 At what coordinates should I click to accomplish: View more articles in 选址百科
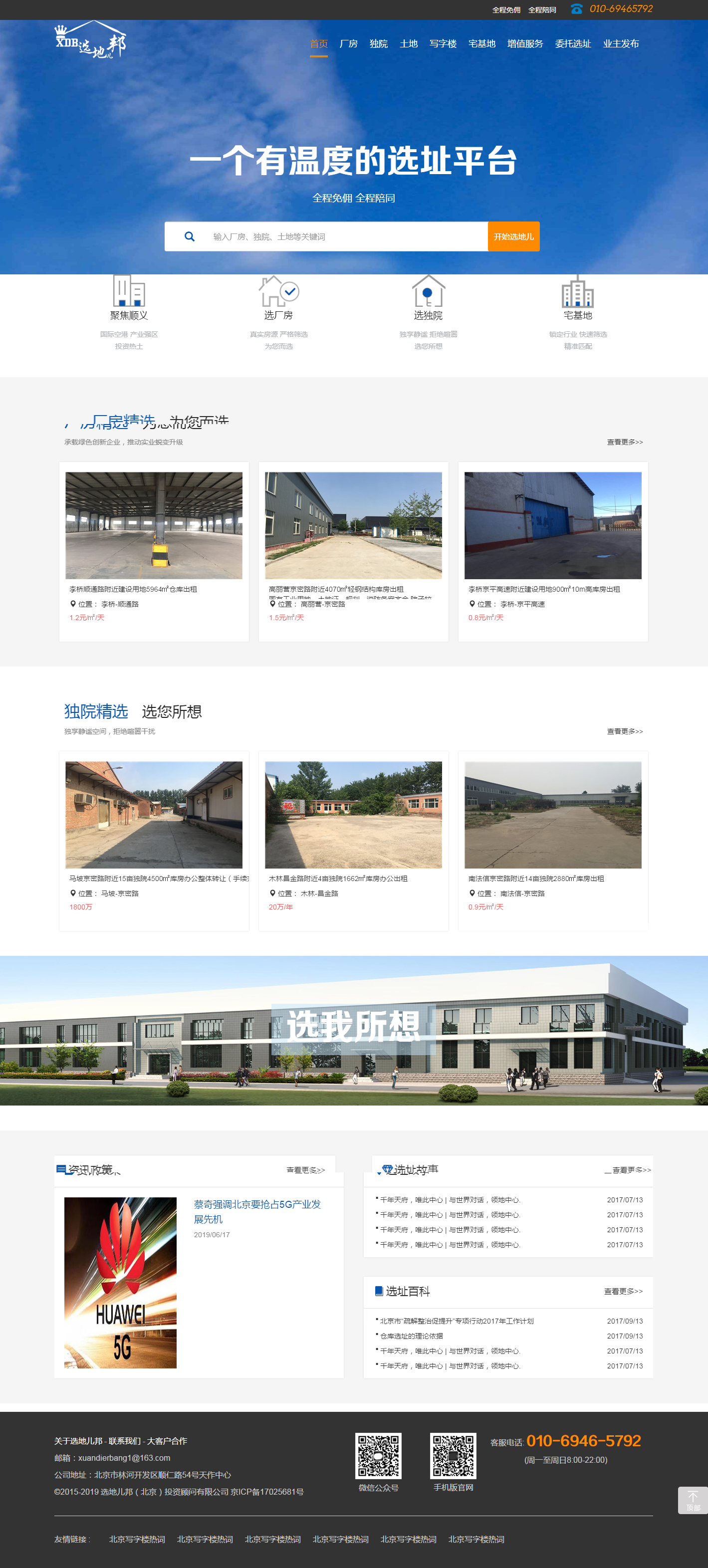[x=623, y=1291]
